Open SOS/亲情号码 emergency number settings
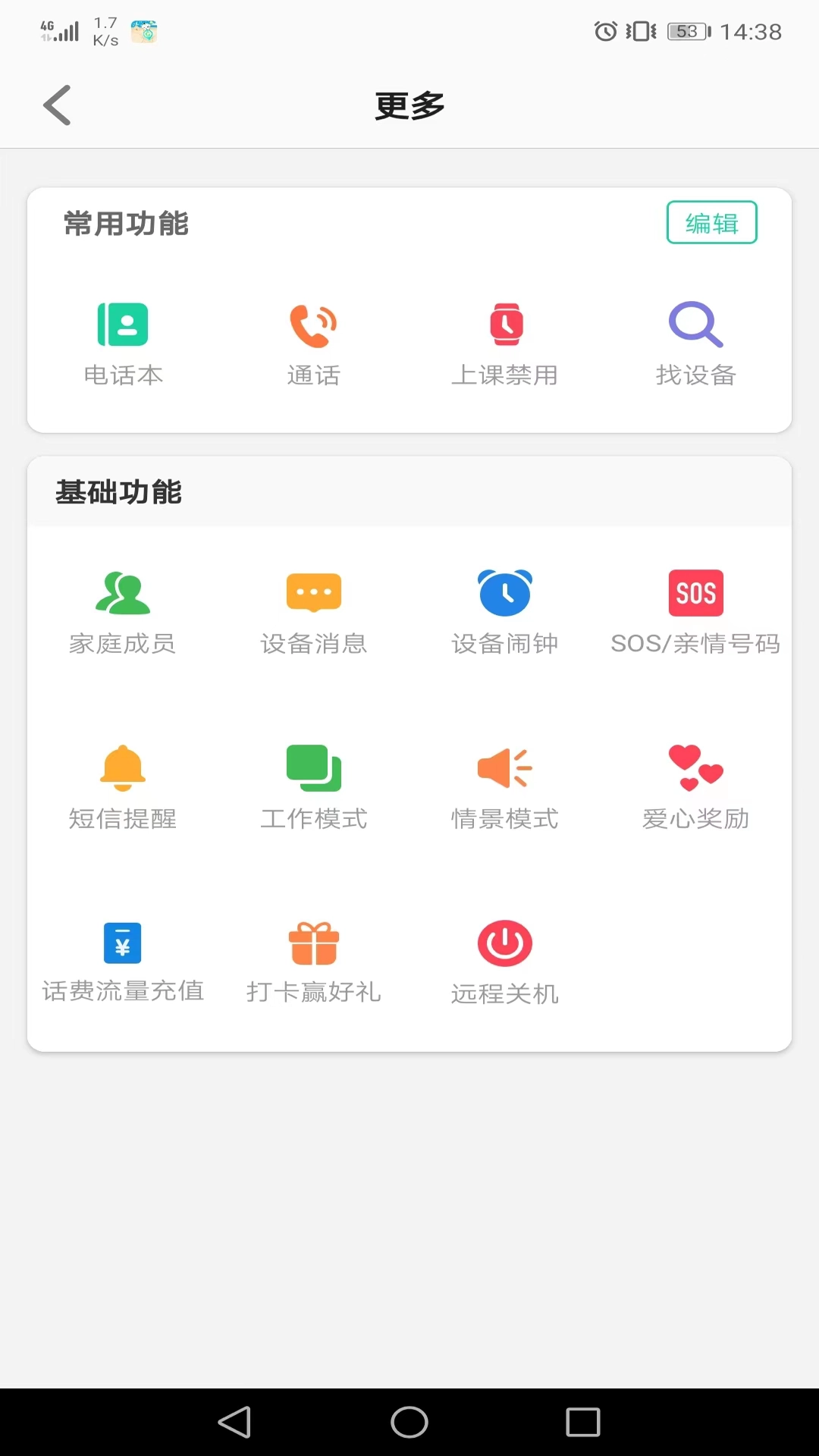The image size is (819, 1456). pyautogui.click(x=695, y=610)
